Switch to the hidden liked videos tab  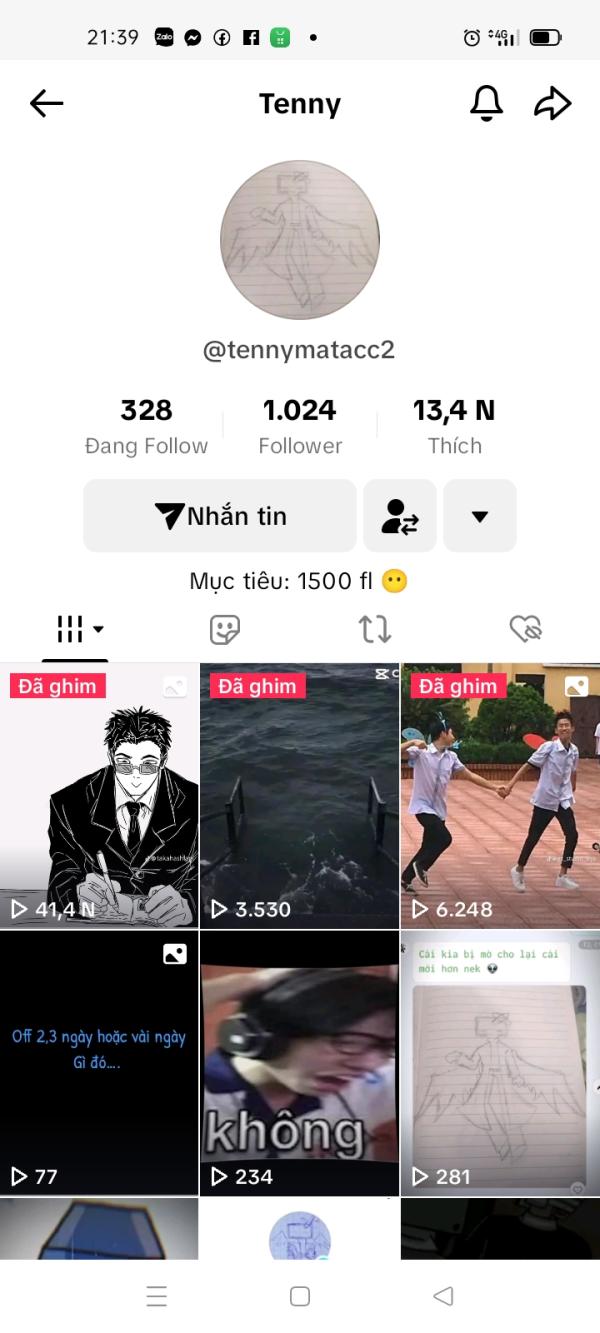(525, 629)
